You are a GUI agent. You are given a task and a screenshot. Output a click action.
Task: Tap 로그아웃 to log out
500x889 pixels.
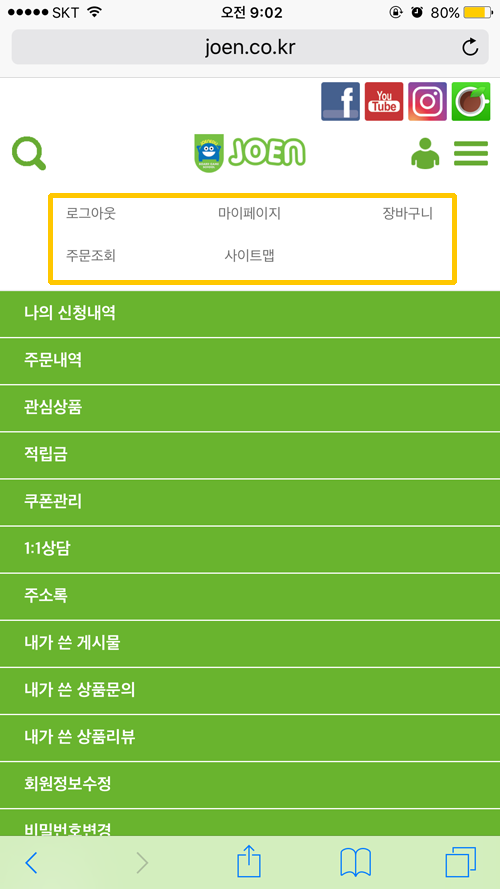[x=91, y=214]
